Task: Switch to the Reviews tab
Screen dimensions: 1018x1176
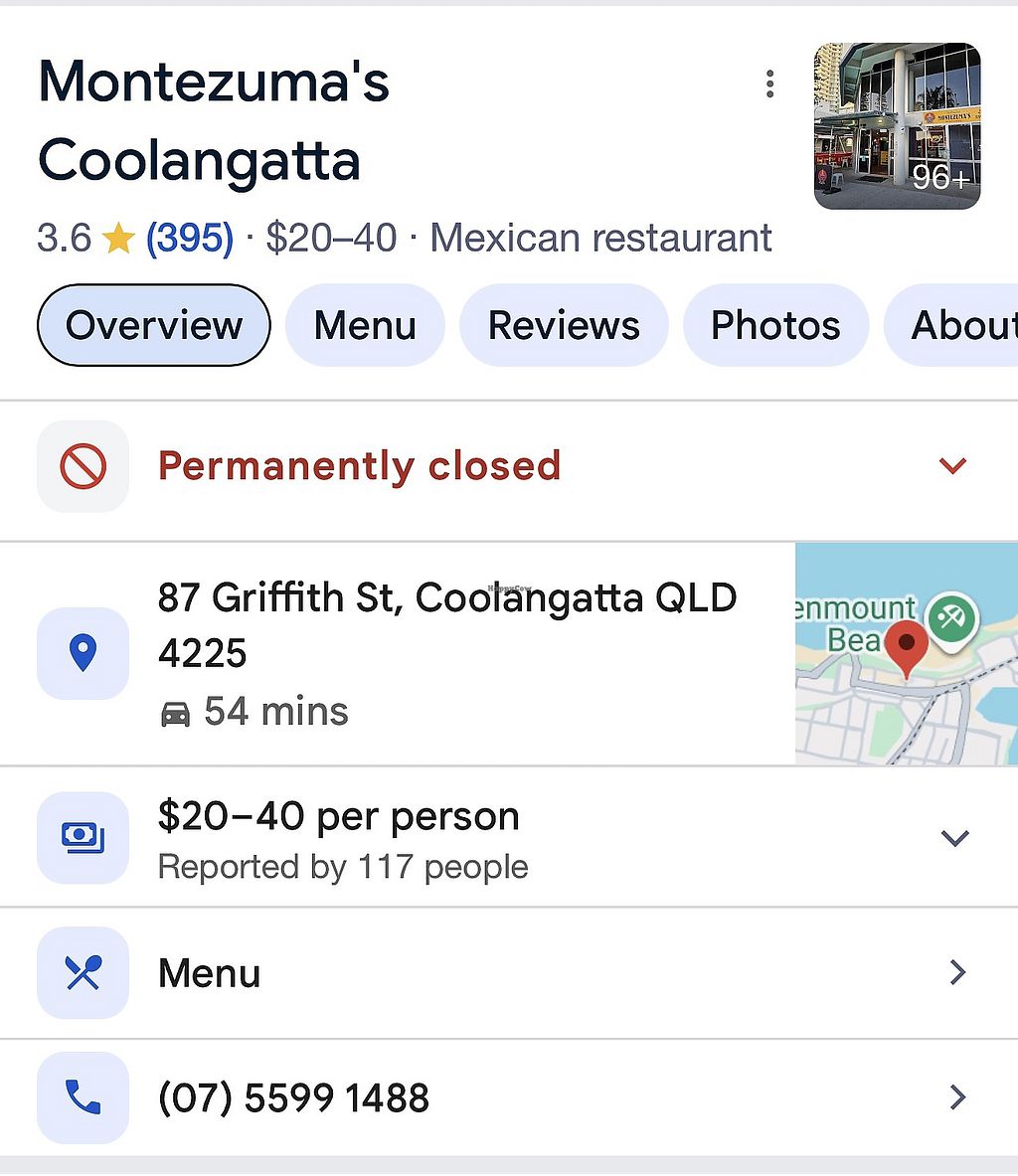Action: coord(564,326)
